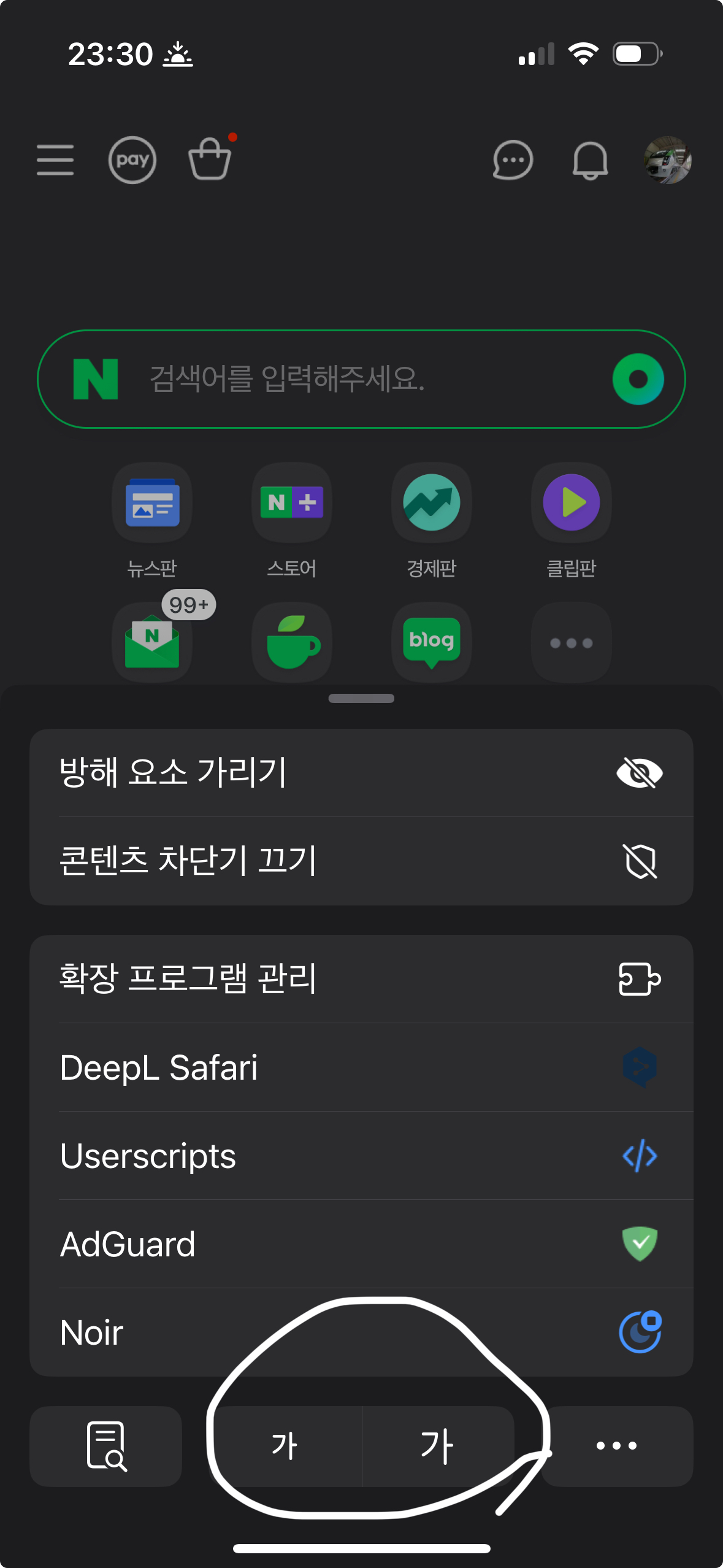723x1568 pixels.
Task: Open the profile avatar
Action: click(668, 160)
